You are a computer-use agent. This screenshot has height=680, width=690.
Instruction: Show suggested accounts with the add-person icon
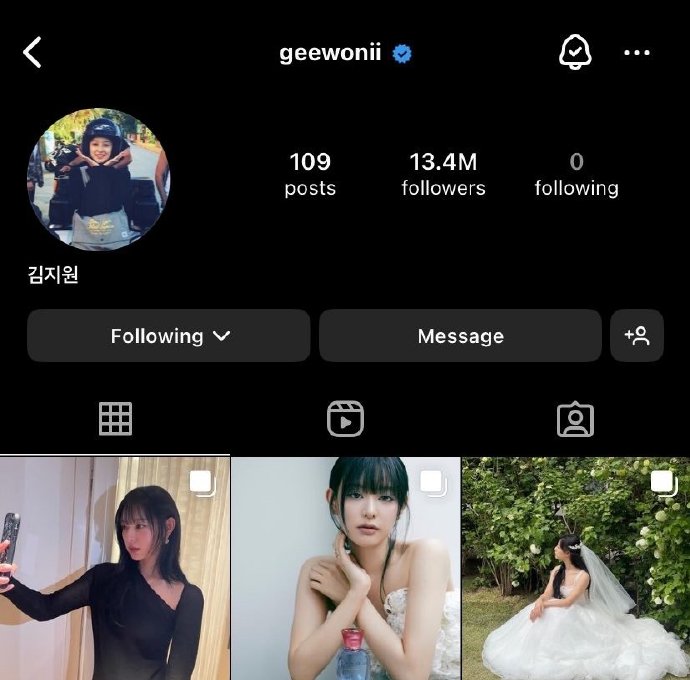[x=637, y=336]
